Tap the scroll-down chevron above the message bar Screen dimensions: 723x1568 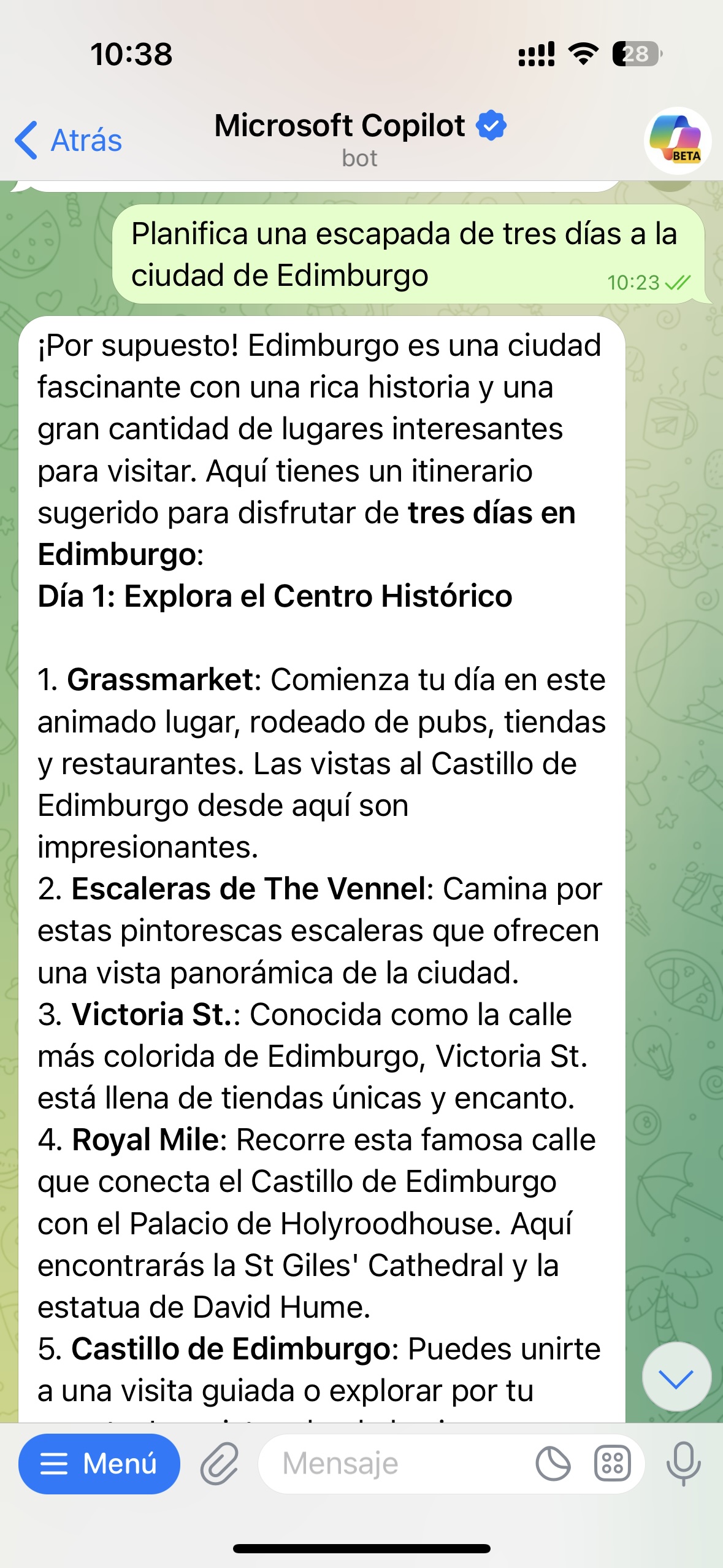676,1376
